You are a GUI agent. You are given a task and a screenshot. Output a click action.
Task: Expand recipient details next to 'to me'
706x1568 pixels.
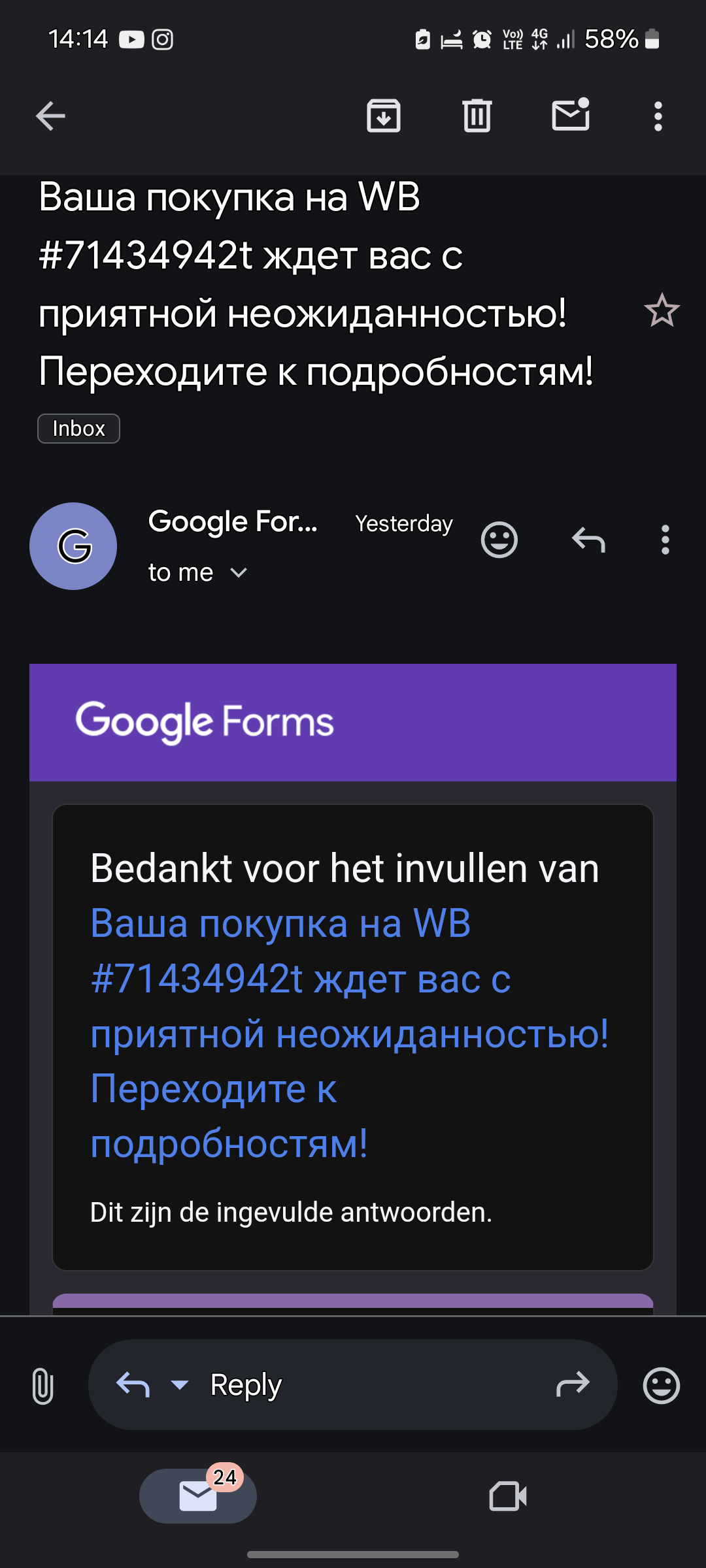point(239,573)
